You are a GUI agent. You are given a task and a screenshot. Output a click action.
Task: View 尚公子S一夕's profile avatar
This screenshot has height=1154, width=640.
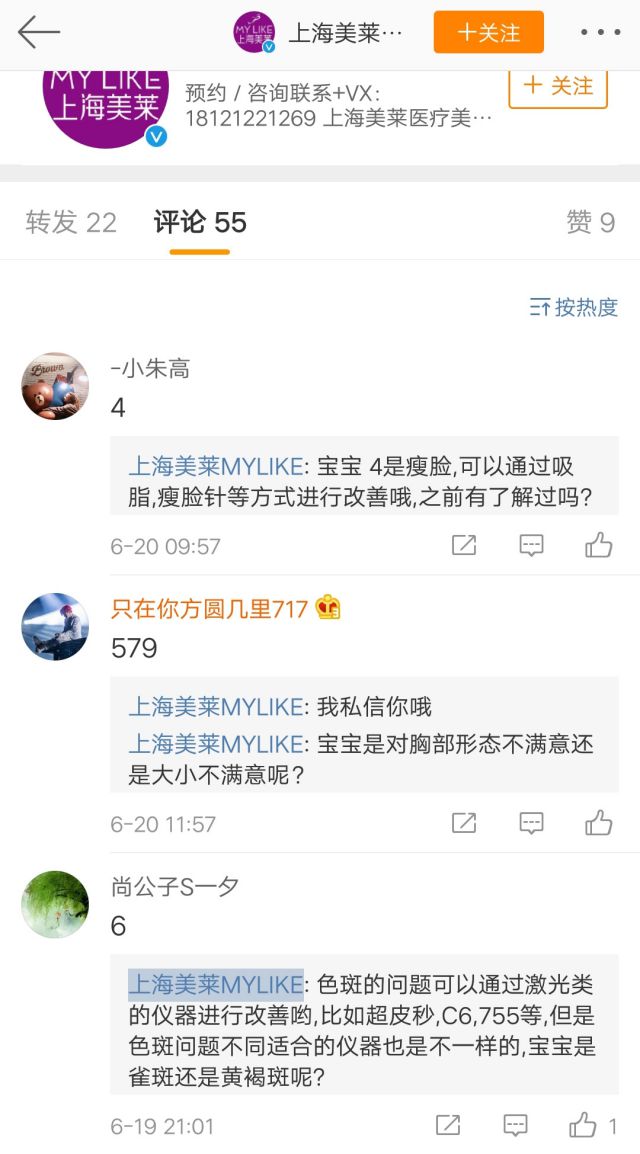55,903
